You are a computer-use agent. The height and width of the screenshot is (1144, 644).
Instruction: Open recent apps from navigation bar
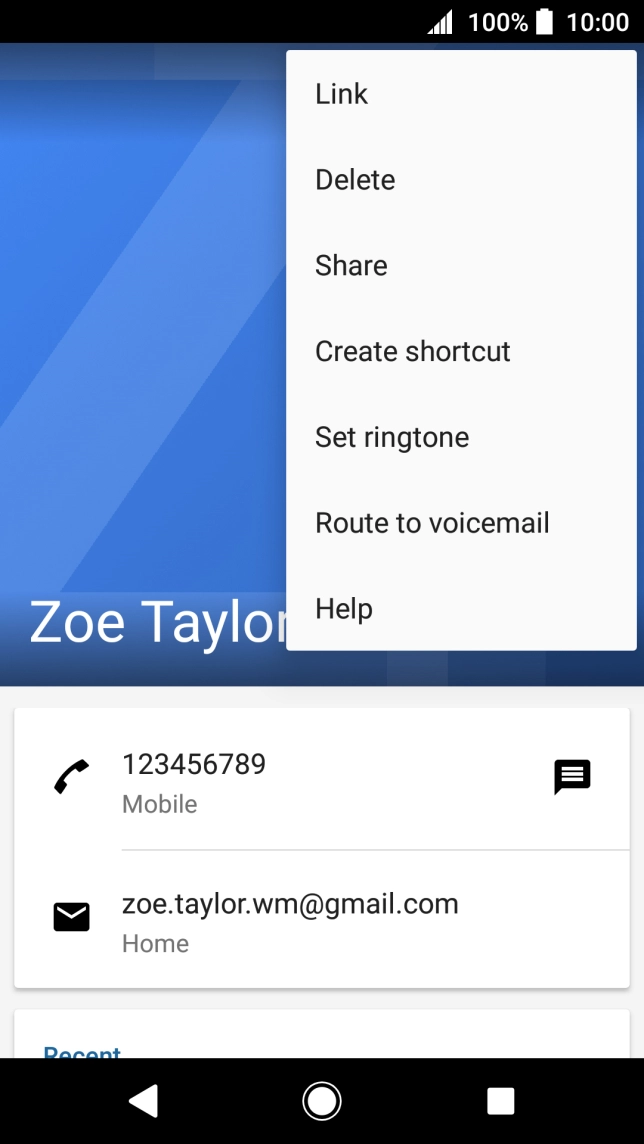pos(500,1101)
